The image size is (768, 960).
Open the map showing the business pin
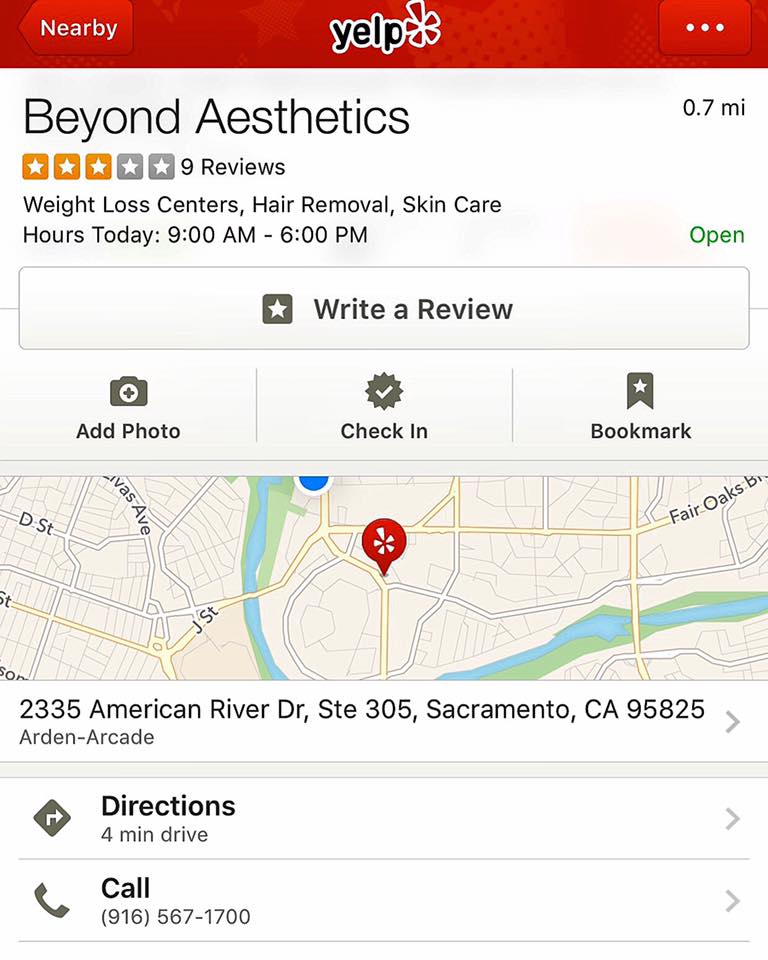point(384,577)
